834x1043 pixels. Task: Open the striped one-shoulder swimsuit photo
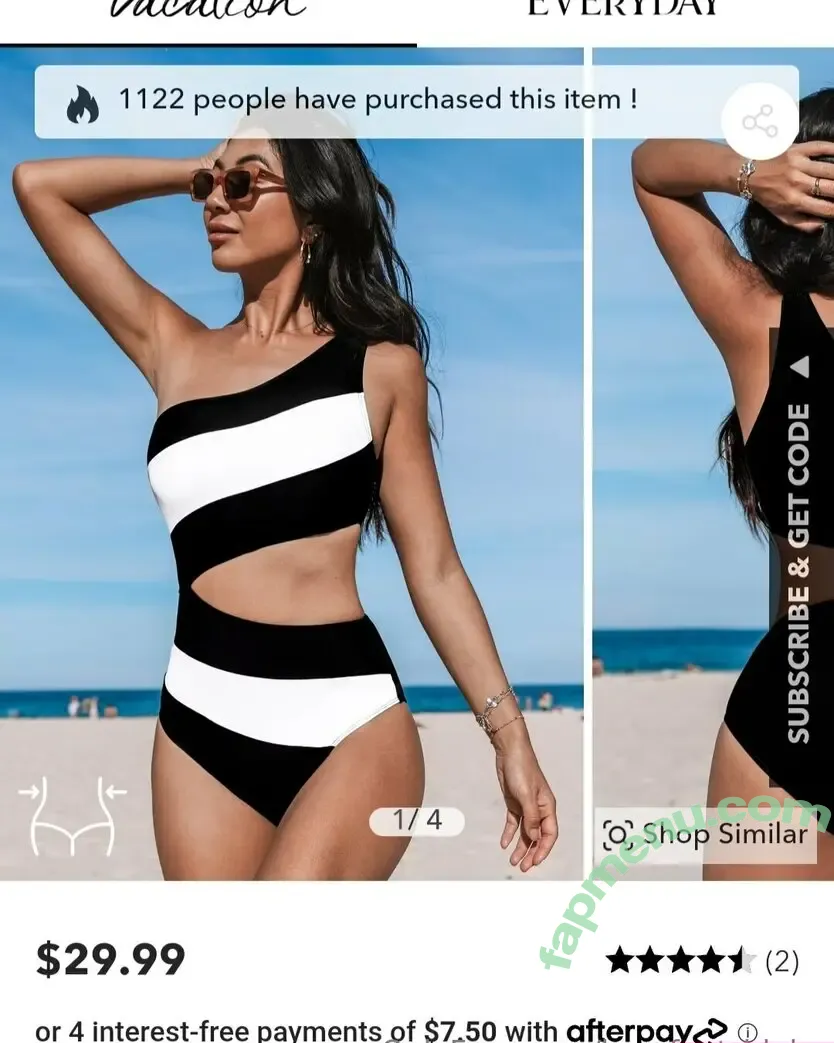click(290, 500)
